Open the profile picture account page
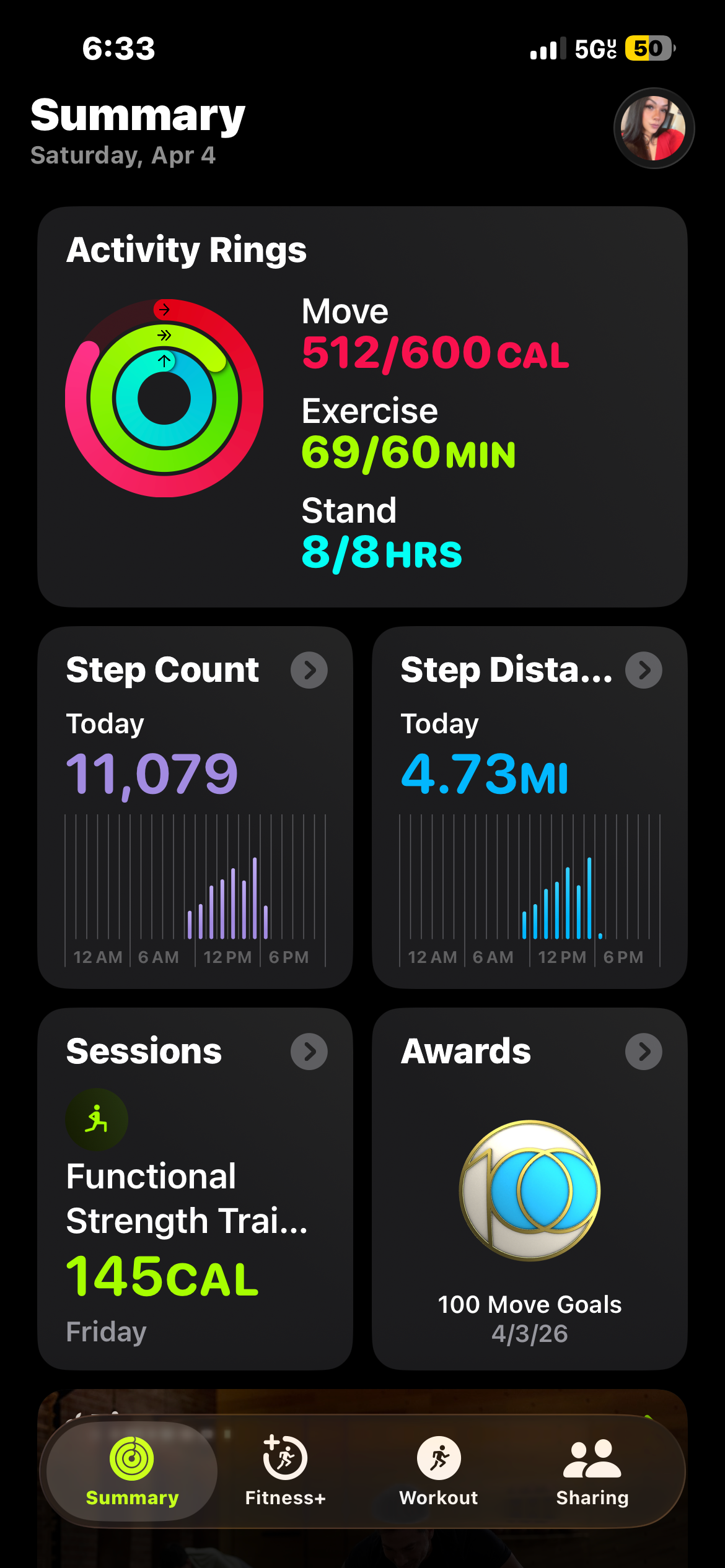The image size is (725, 1568). 654,128
